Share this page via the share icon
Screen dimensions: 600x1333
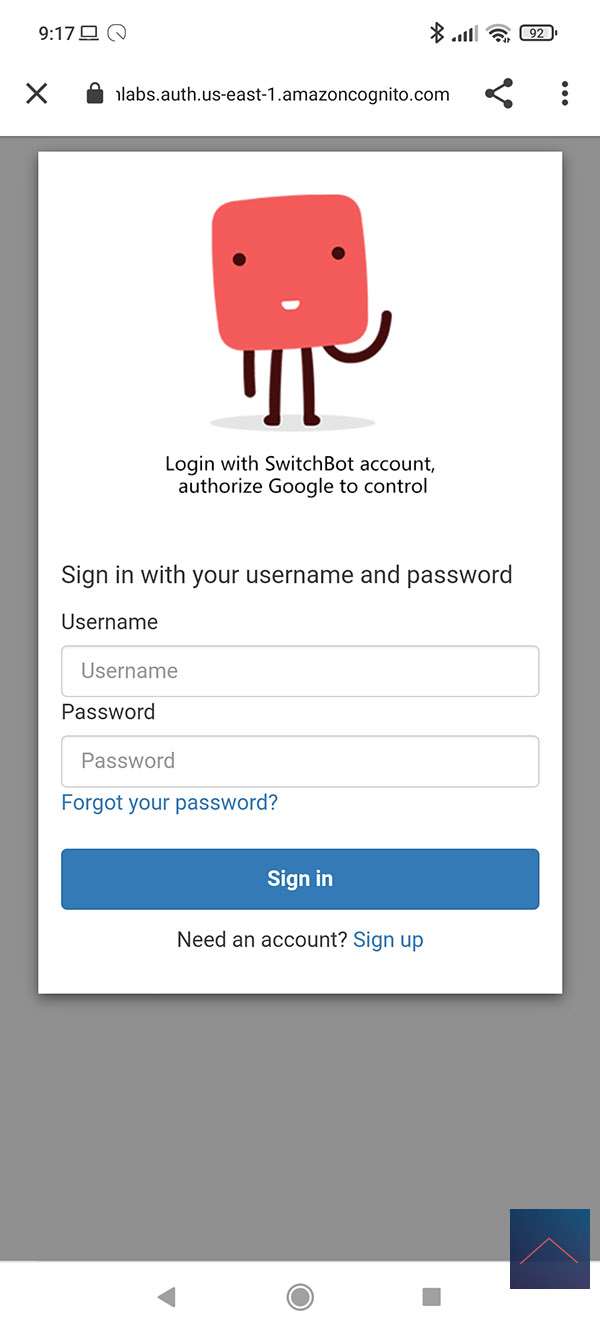pos(498,94)
